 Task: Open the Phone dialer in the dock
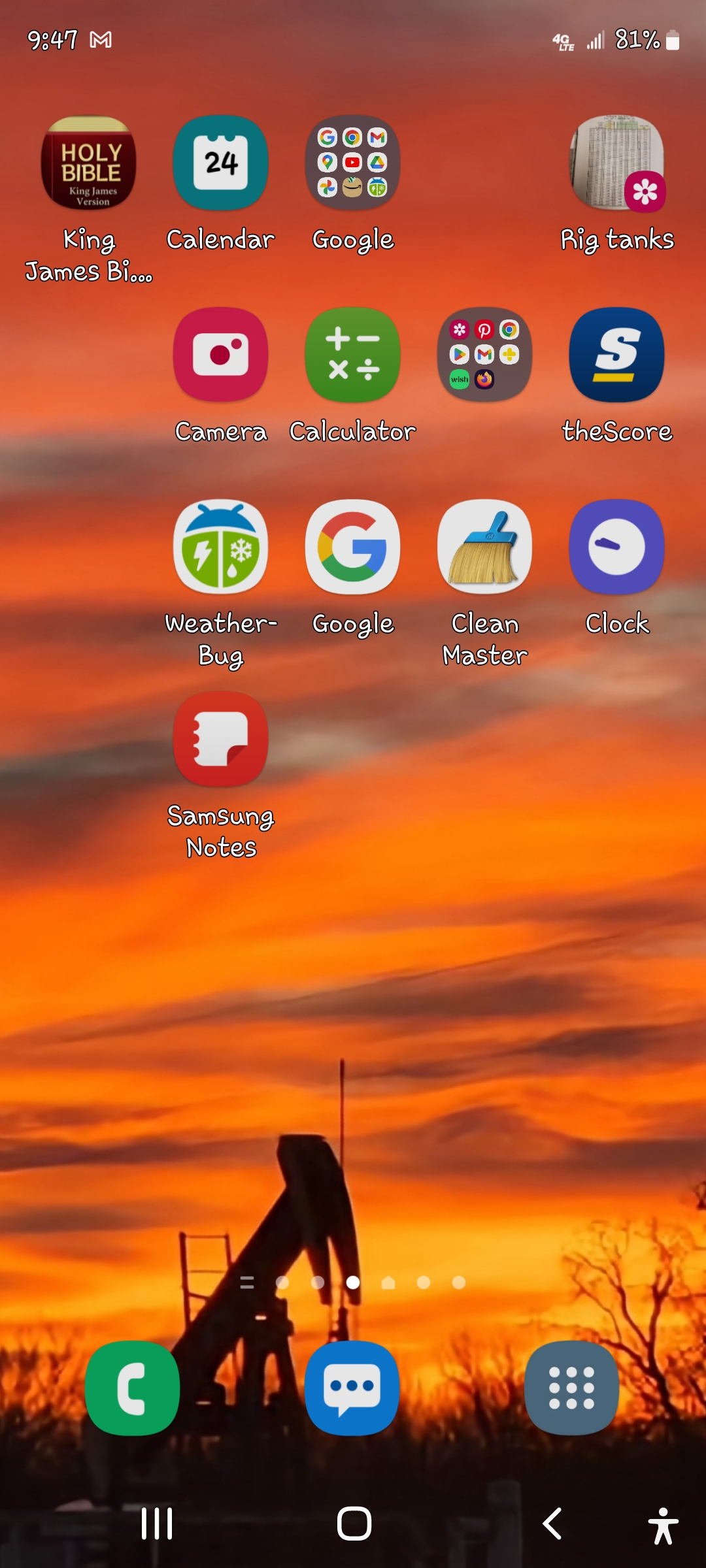[133, 1388]
